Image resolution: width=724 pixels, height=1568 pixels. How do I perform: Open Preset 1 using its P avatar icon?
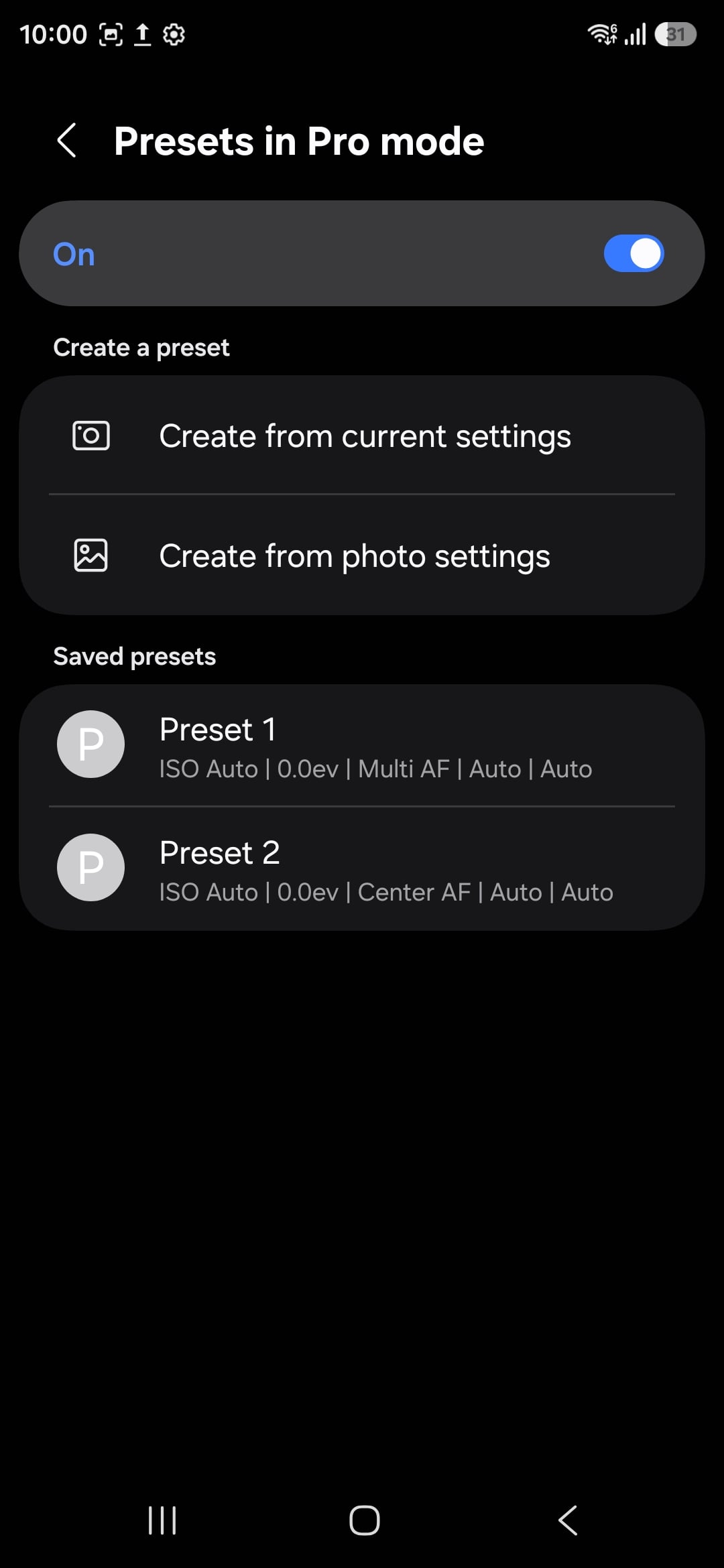90,744
